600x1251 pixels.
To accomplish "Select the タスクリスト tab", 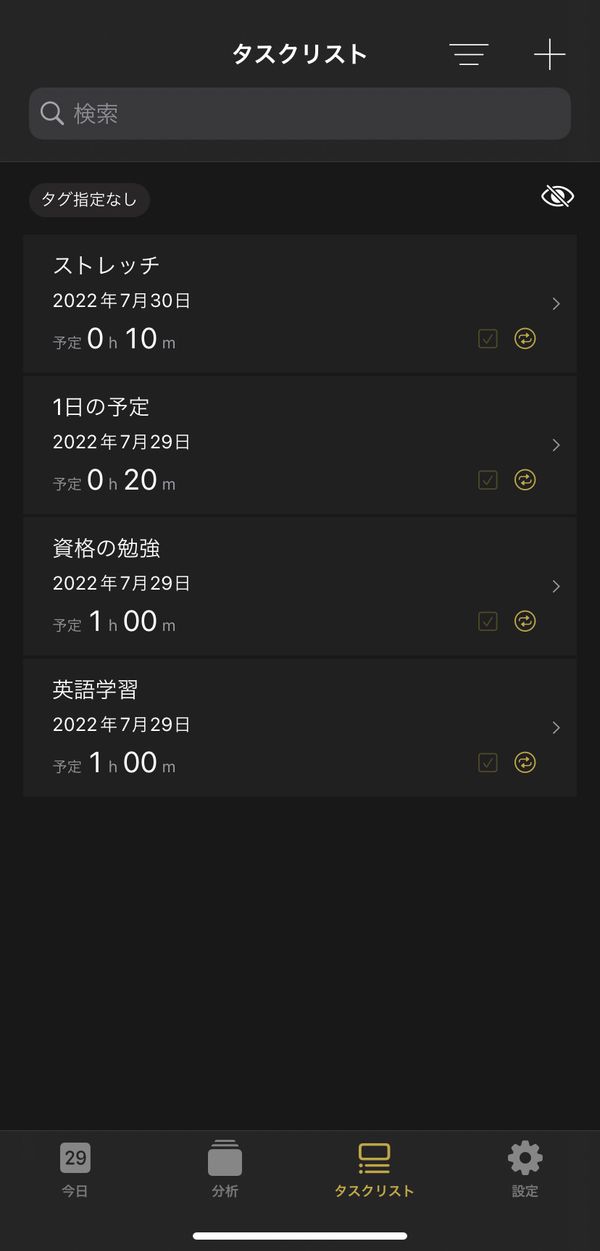I will [374, 1170].
